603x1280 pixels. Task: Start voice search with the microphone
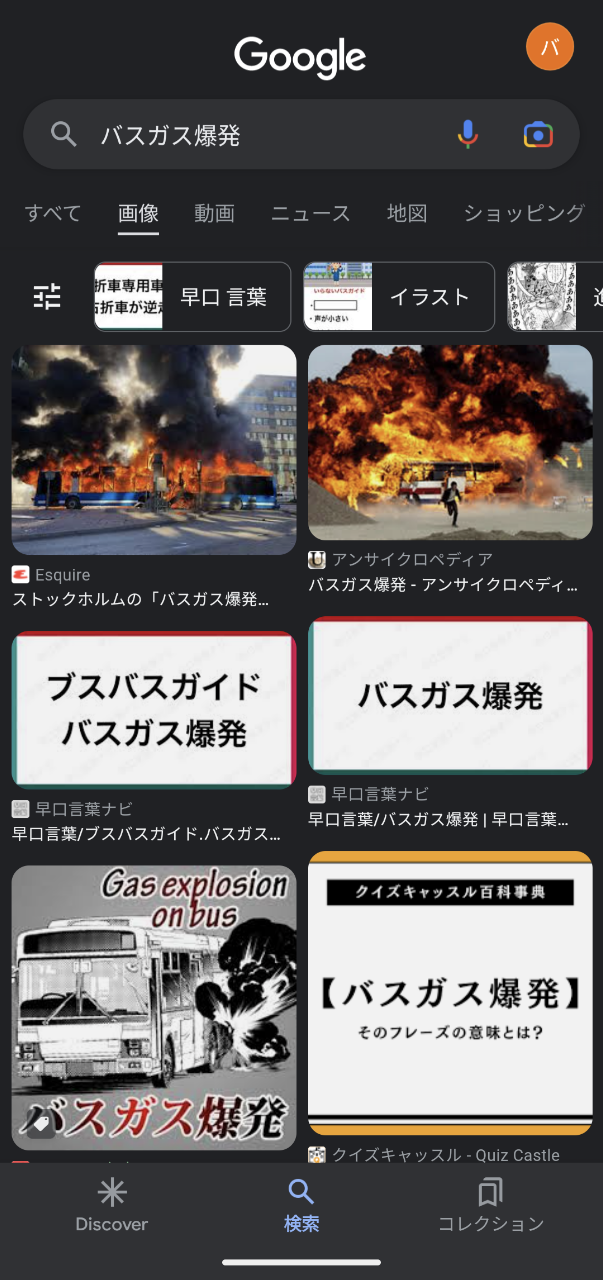(467, 134)
